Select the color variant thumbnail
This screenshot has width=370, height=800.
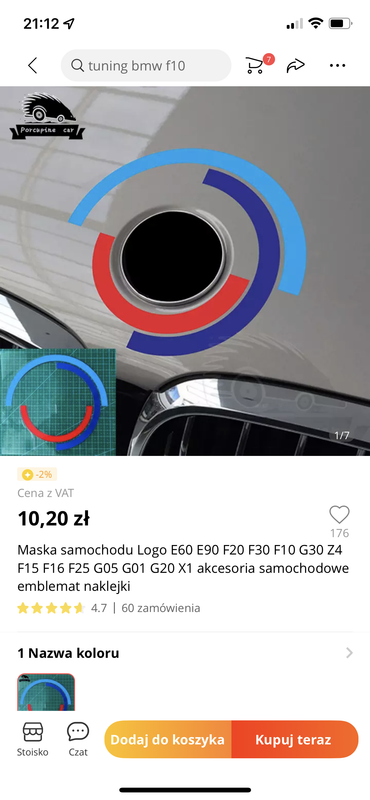(x=46, y=692)
